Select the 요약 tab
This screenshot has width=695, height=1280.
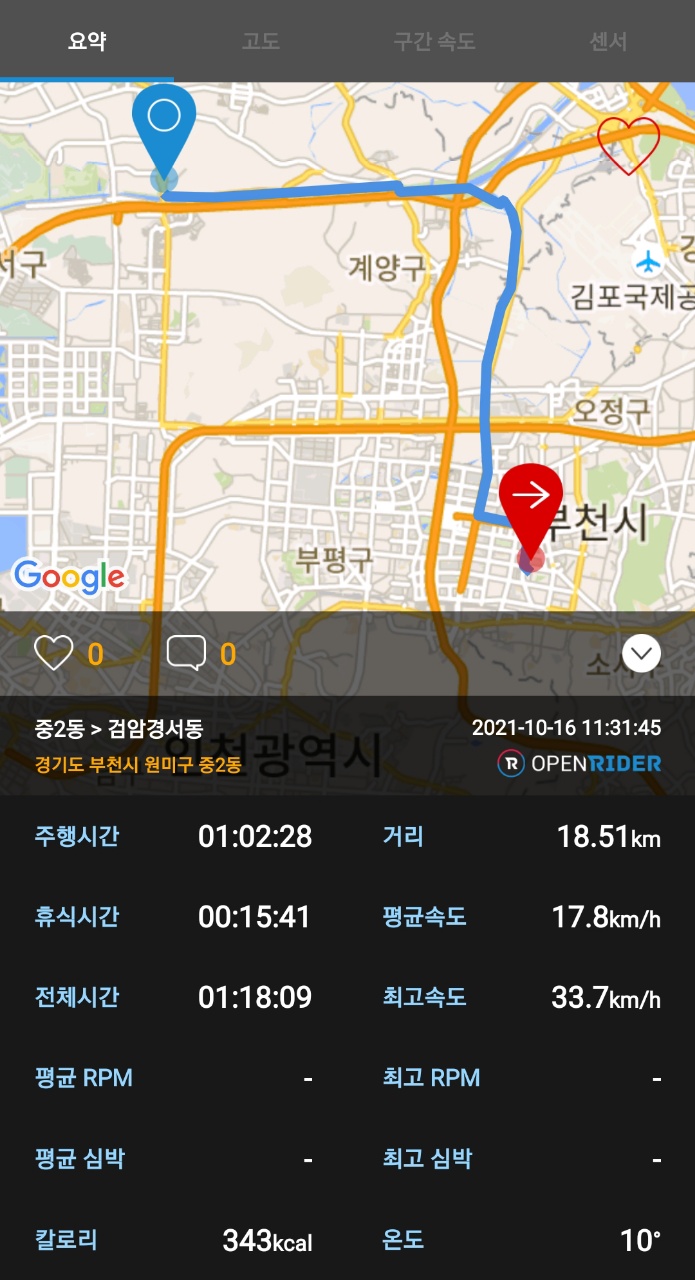[87, 42]
